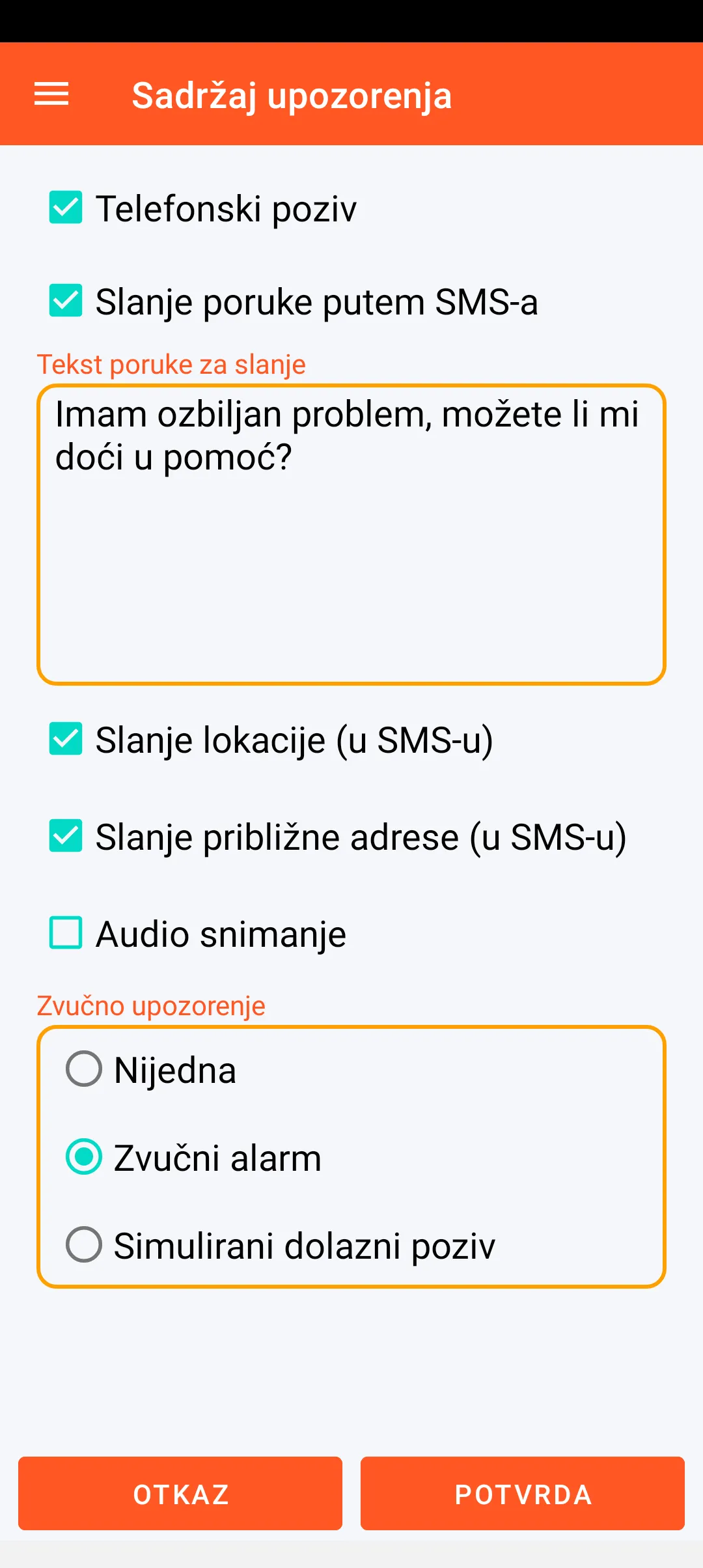Viewport: 703px width, 1568px height.
Task: Choose the Zvučni alarm radio button
Action: pyautogui.click(x=84, y=1157)
